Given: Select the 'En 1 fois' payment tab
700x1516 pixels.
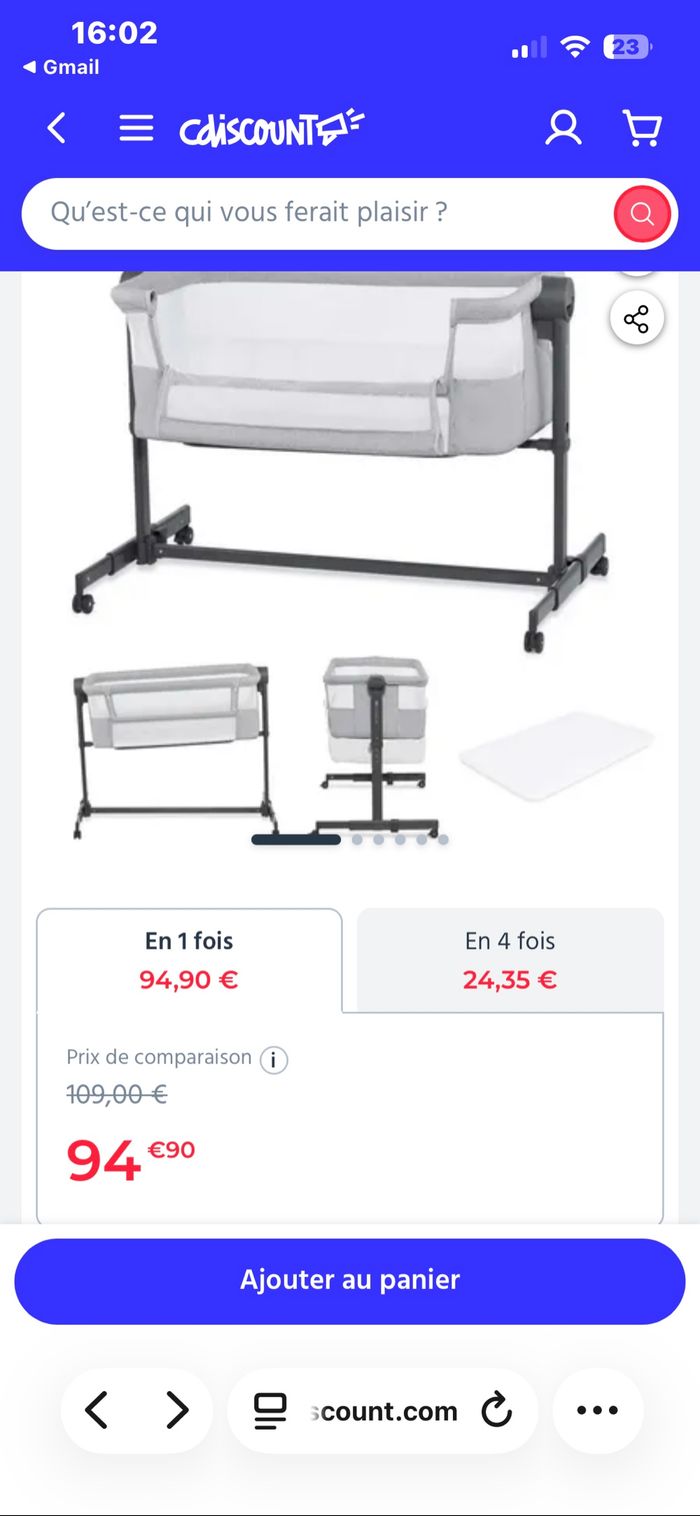Looking at the screenshot, I should tap(189, 959).
